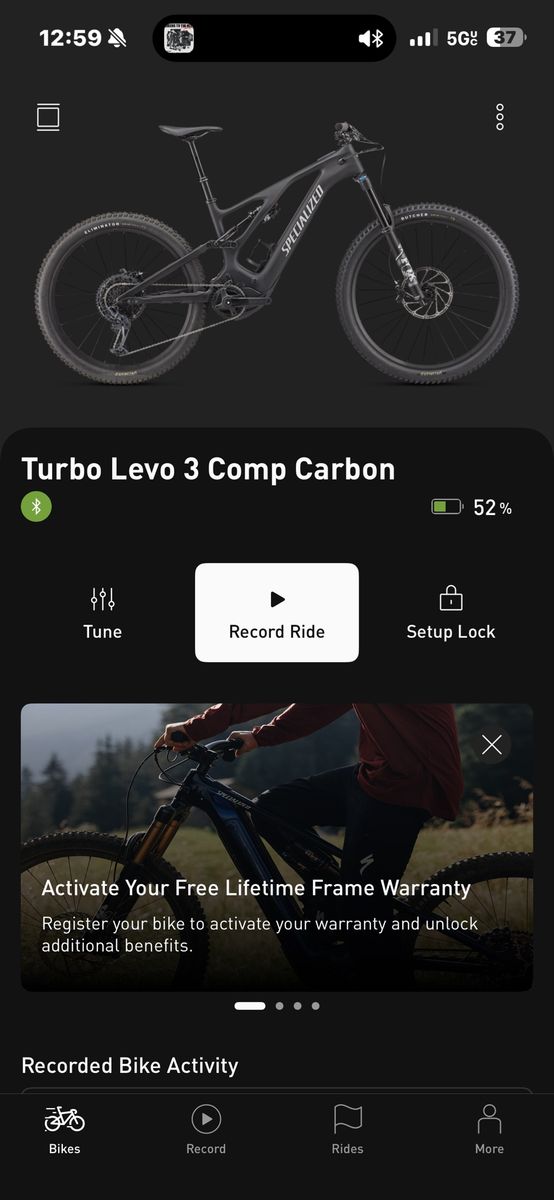Open the Lifetime Frame Warranty card
The height and width of the screenshot is (1200, 554).
(277, 847)
